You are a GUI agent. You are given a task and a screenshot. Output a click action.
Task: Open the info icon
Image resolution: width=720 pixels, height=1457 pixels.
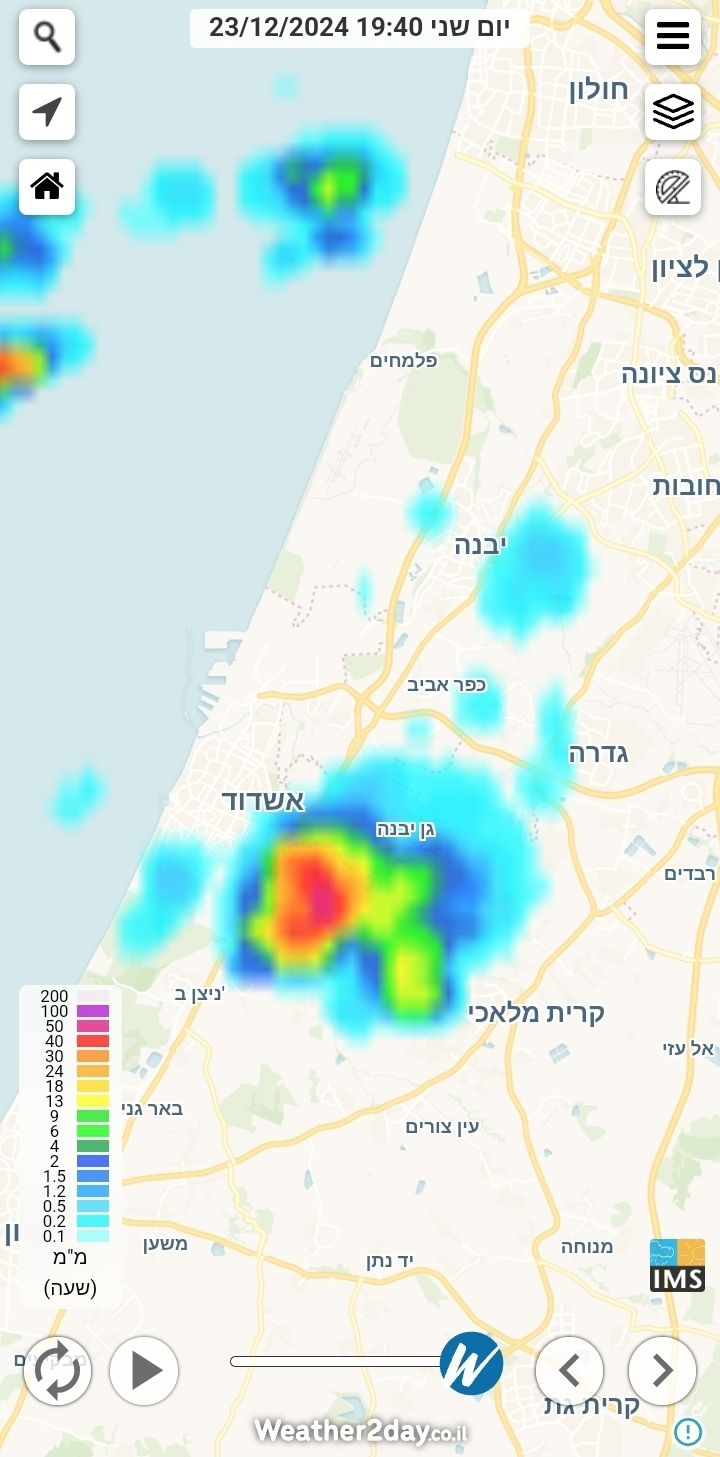688,1432
